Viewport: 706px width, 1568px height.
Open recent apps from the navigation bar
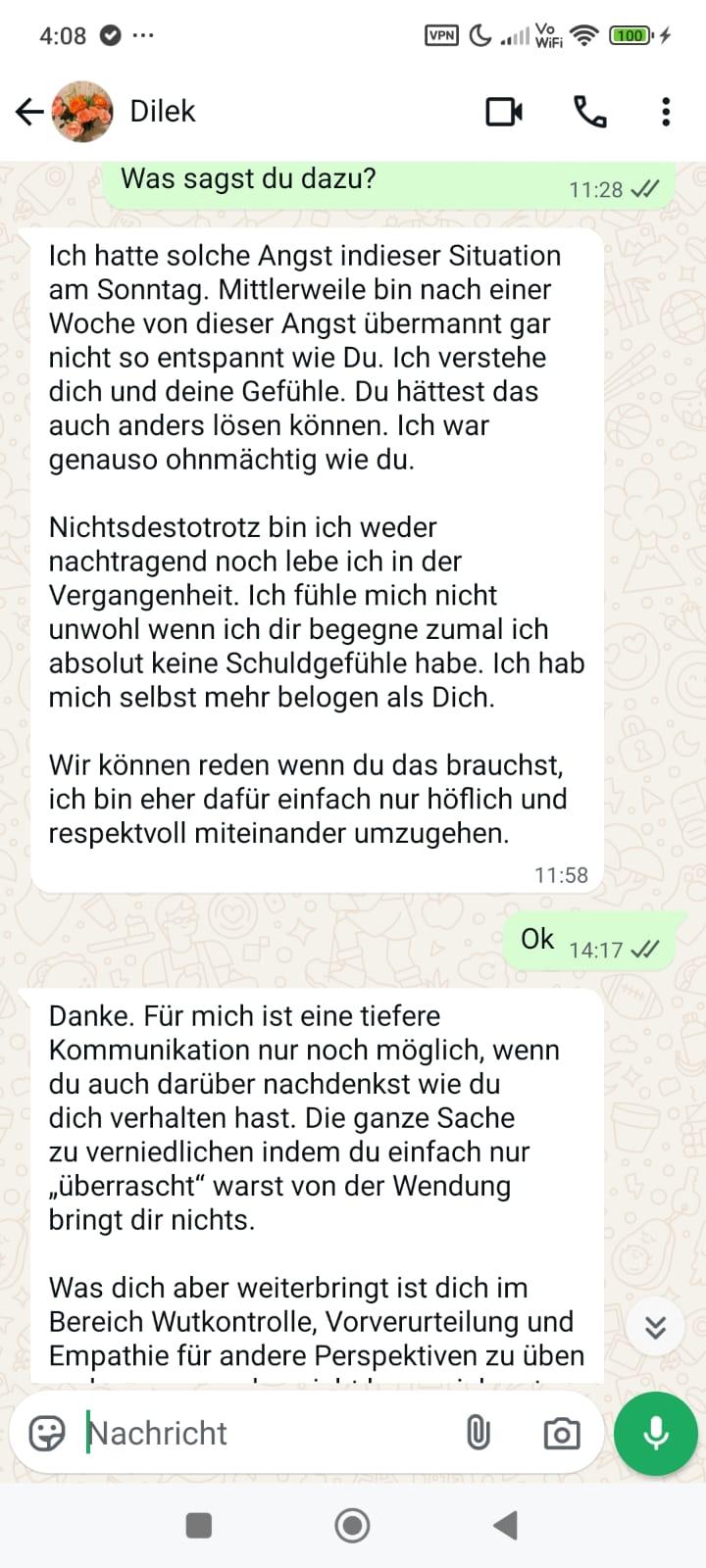tap(199, 1525)
